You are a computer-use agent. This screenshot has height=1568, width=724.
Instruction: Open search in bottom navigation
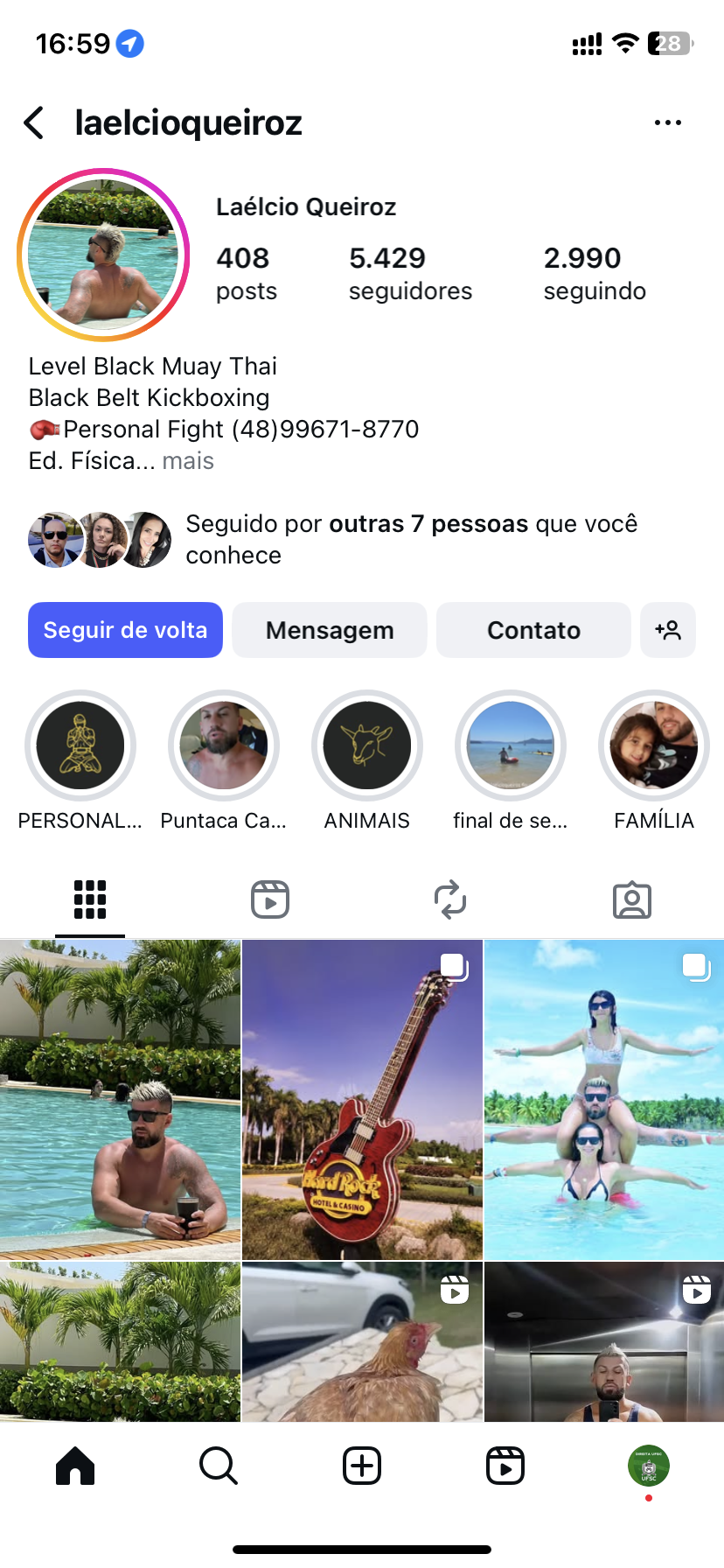[219, 1466]
